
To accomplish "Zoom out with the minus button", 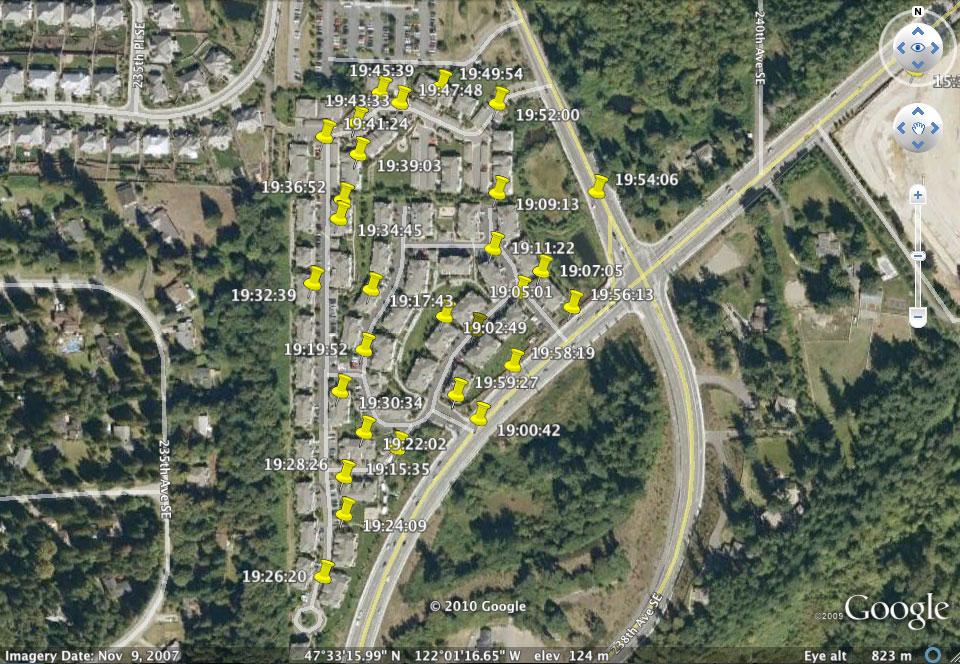I will pos(917,318).
